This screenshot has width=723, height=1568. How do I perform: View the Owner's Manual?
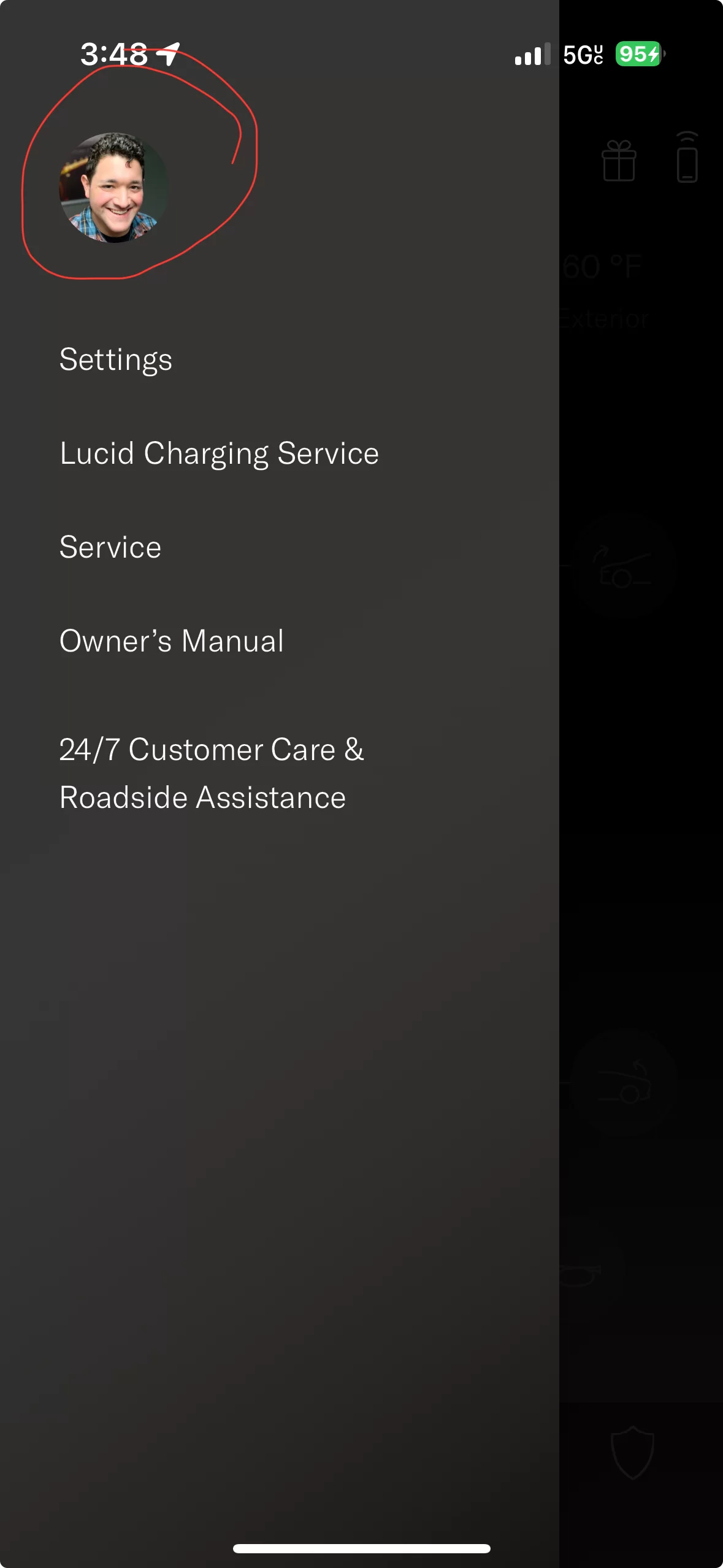pyautogui.click(x=172, y=641)
